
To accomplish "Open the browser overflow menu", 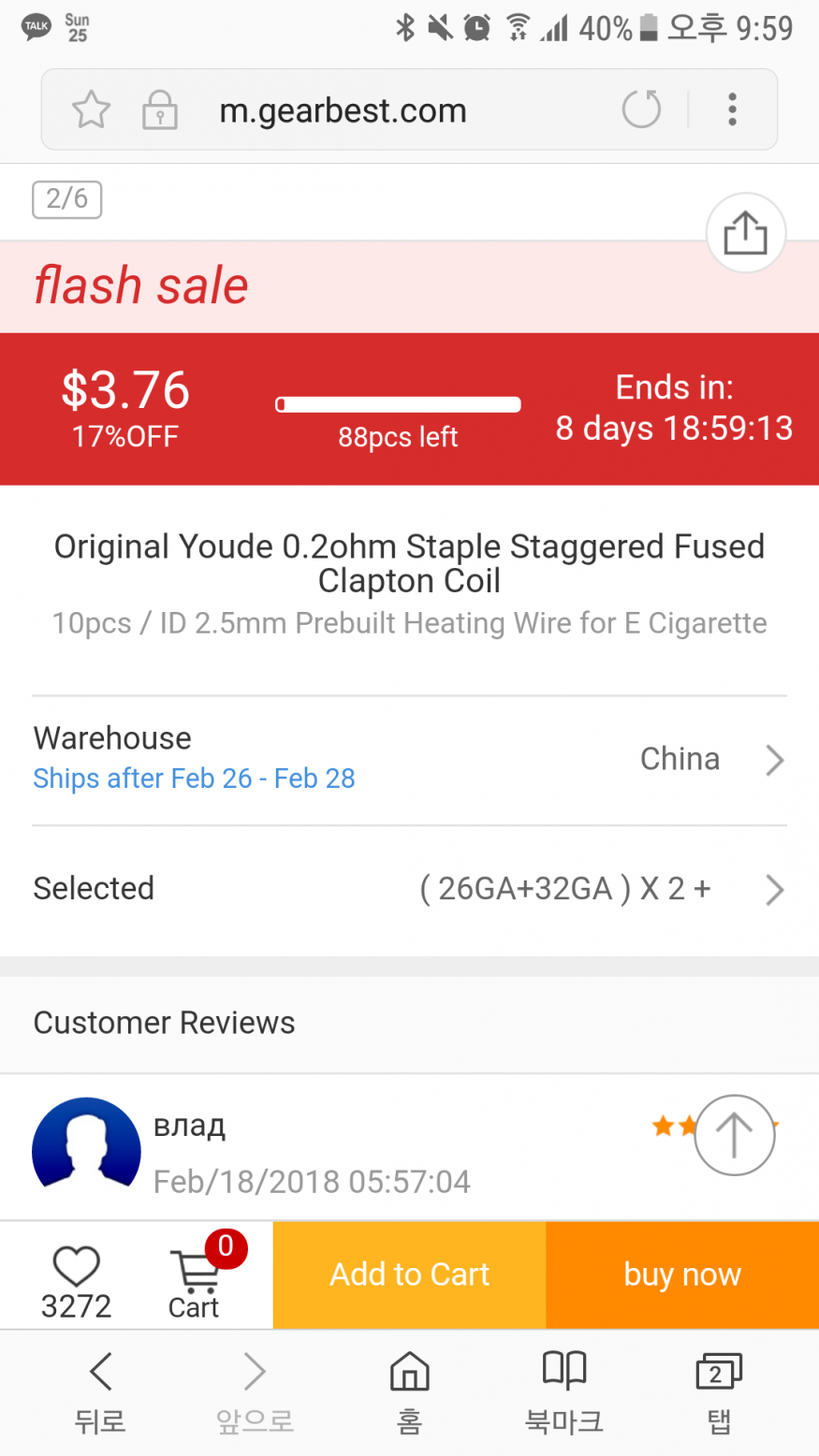I will (732, 109).
